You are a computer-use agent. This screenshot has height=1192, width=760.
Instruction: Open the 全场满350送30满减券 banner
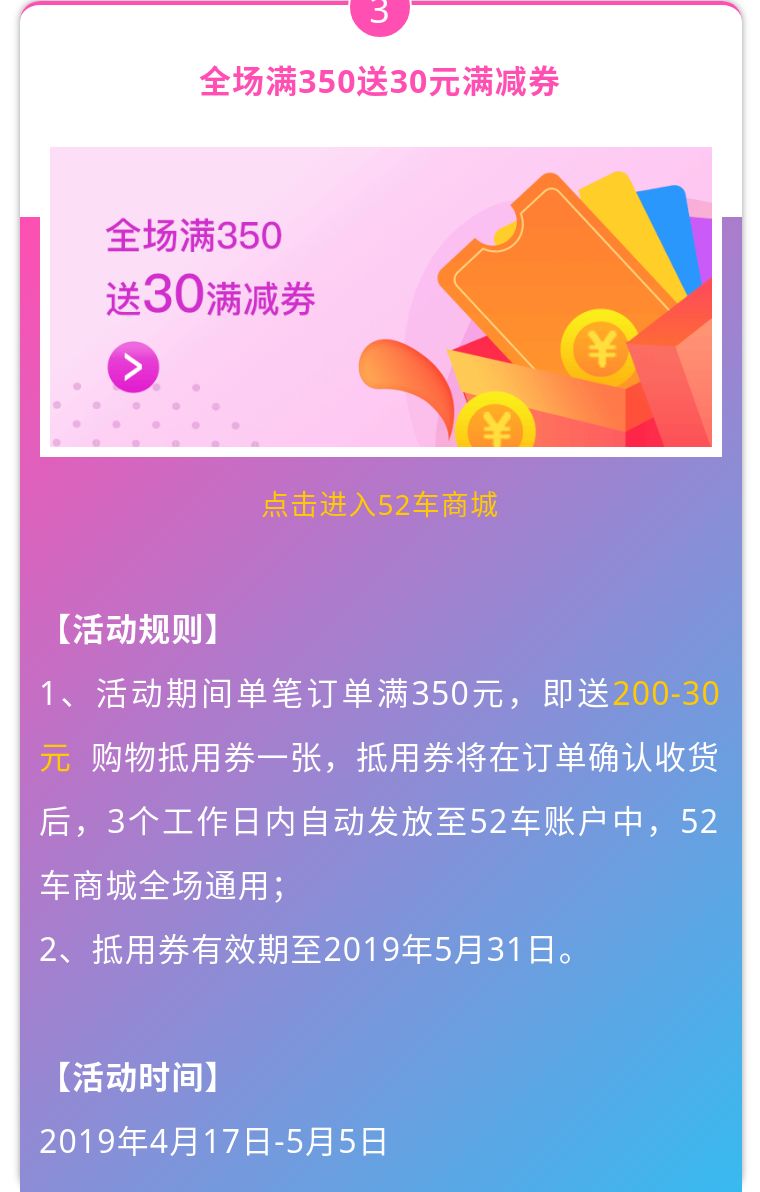[x=380, y=297]
